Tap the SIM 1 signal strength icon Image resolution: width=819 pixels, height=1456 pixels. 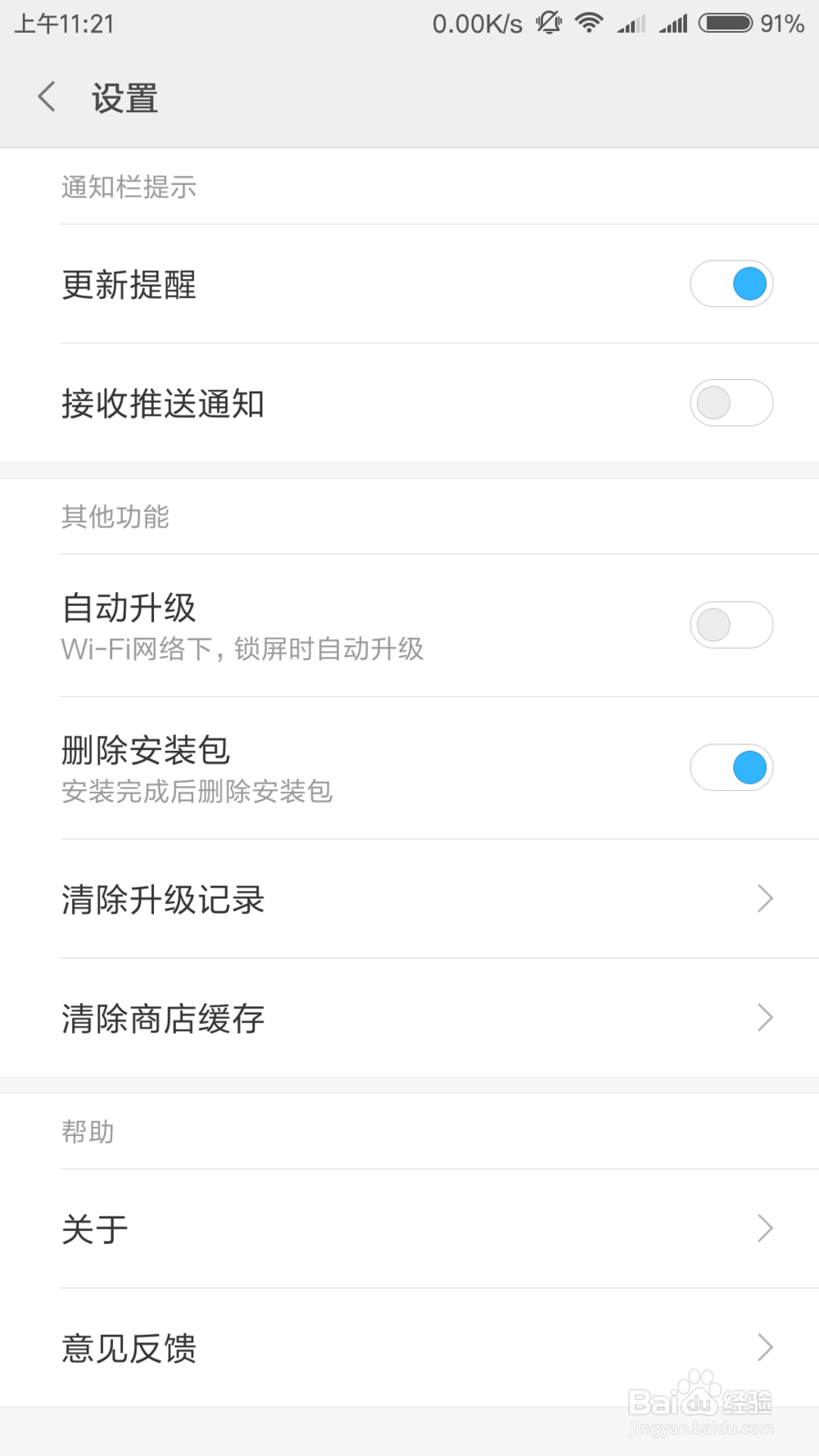(631, 23)
